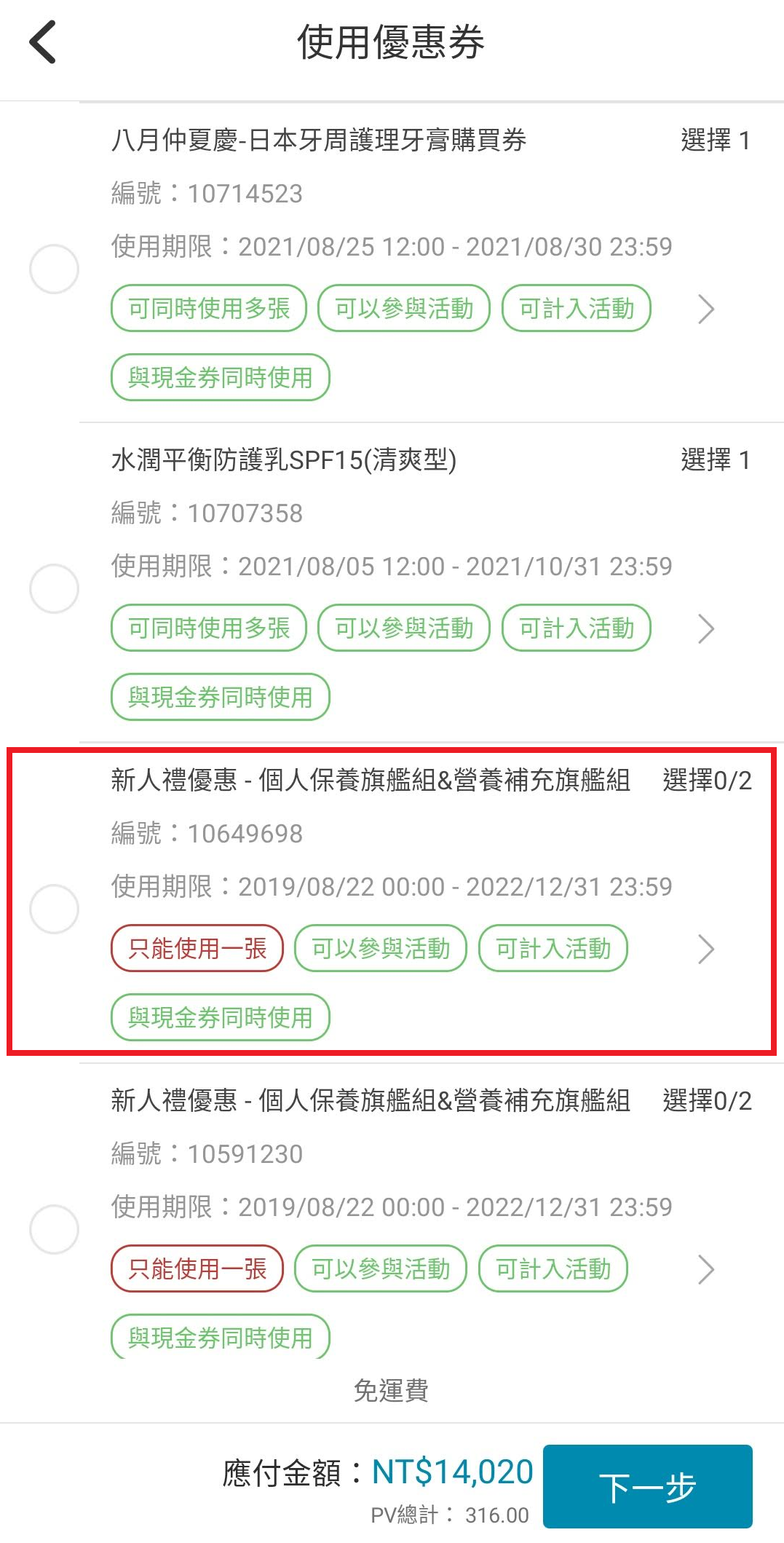This screenshot has width=784, height=1543.
Task: Select the 水潤平衡防護乳SPF15 coupon radio button
Action: tap(54, 588)
